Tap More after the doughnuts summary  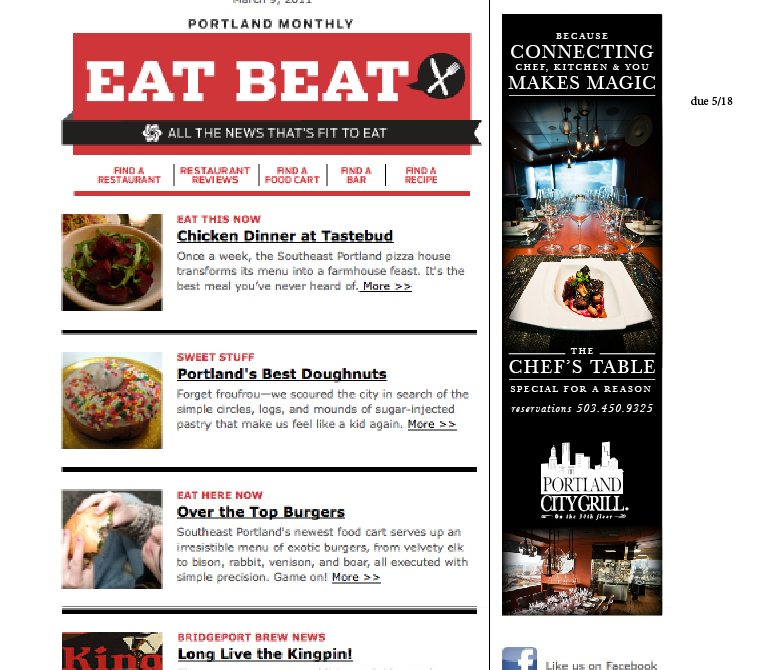pyautogui.click(x=431, y=424)
